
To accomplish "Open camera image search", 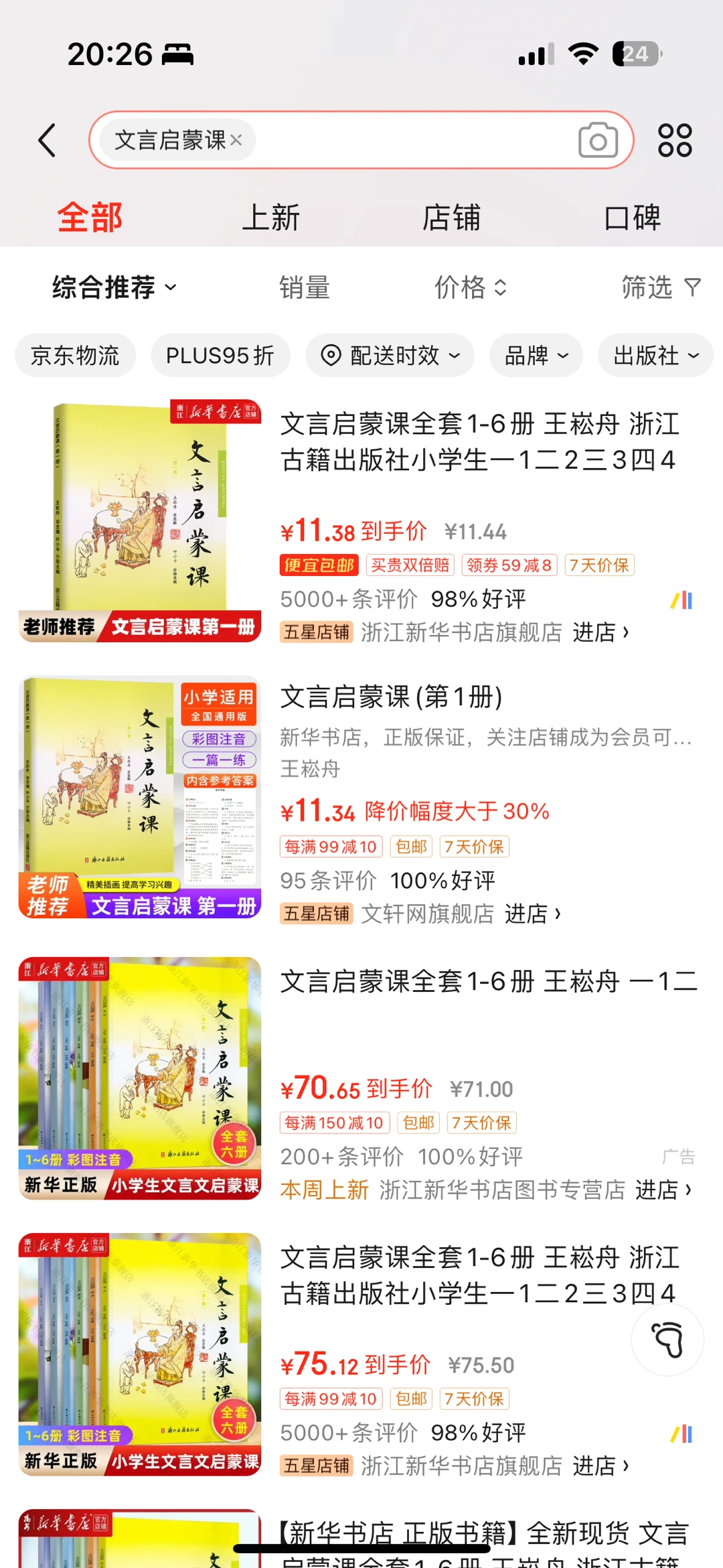I will (x=598, y=141).
